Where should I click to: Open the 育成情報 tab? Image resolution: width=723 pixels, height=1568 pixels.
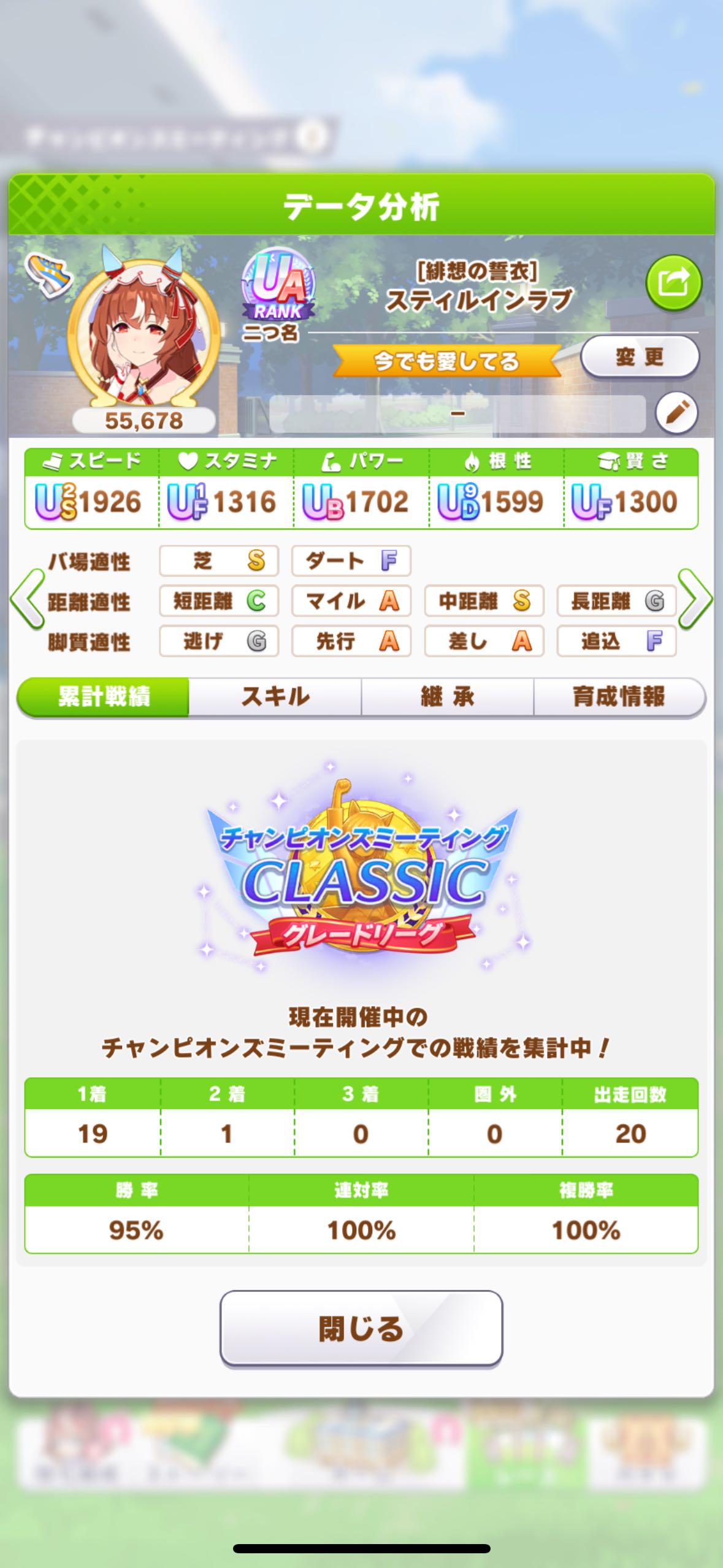click(x=619, y=697)
